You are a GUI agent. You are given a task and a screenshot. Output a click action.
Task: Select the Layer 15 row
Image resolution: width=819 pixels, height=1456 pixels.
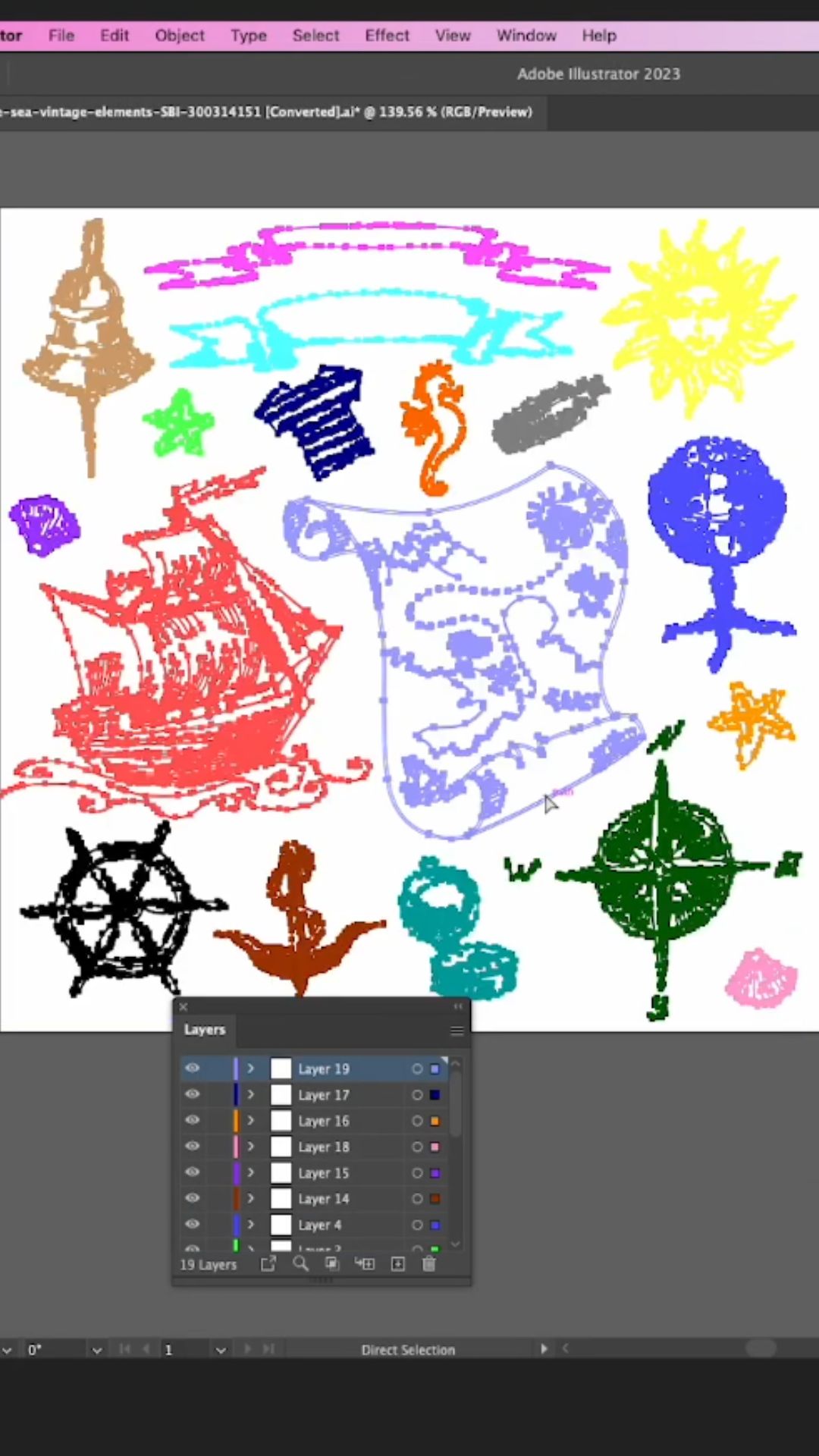click(315, 1172)
